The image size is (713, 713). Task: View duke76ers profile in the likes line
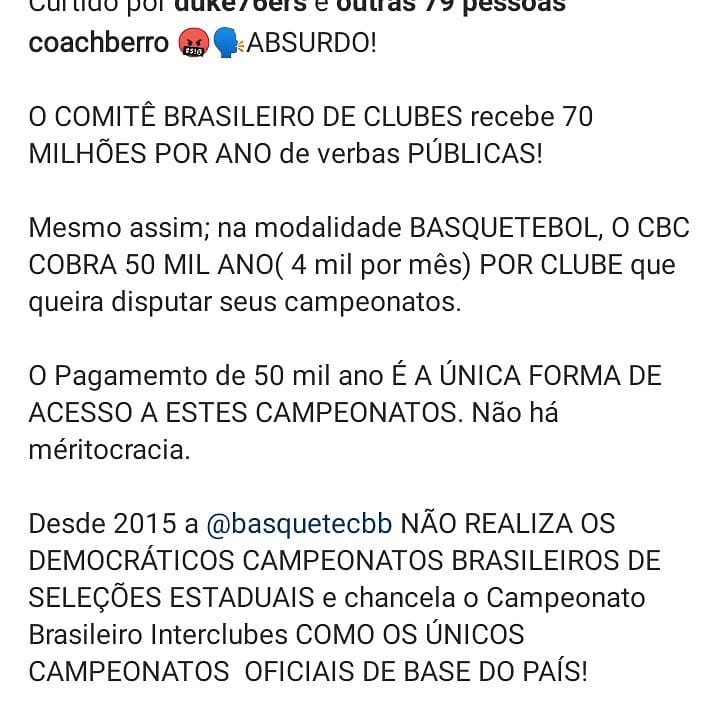239,7
